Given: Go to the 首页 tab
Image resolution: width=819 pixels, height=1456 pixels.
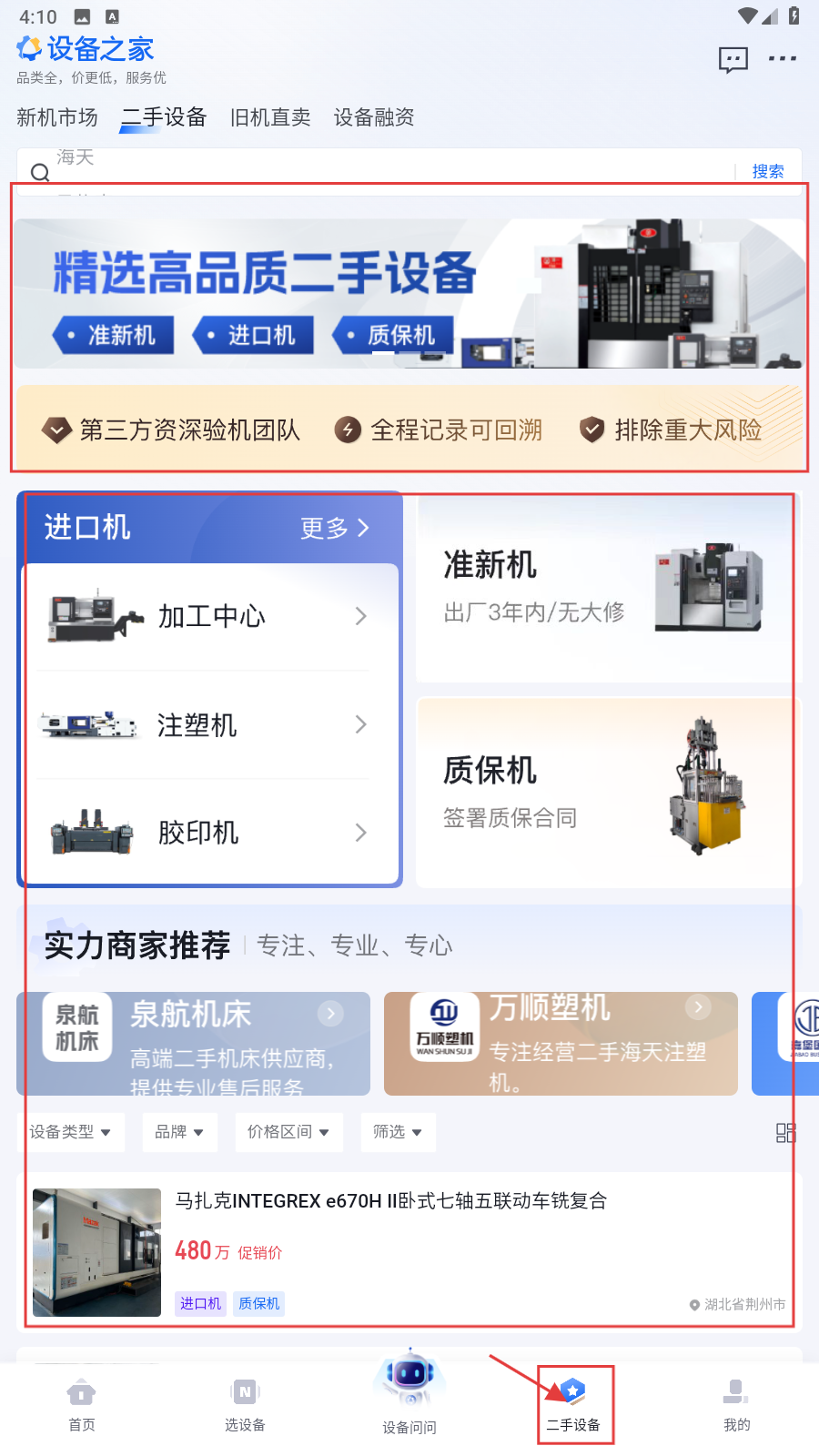Looking at the screenshot, I should pyautogui.click(x=82, y=1404).
